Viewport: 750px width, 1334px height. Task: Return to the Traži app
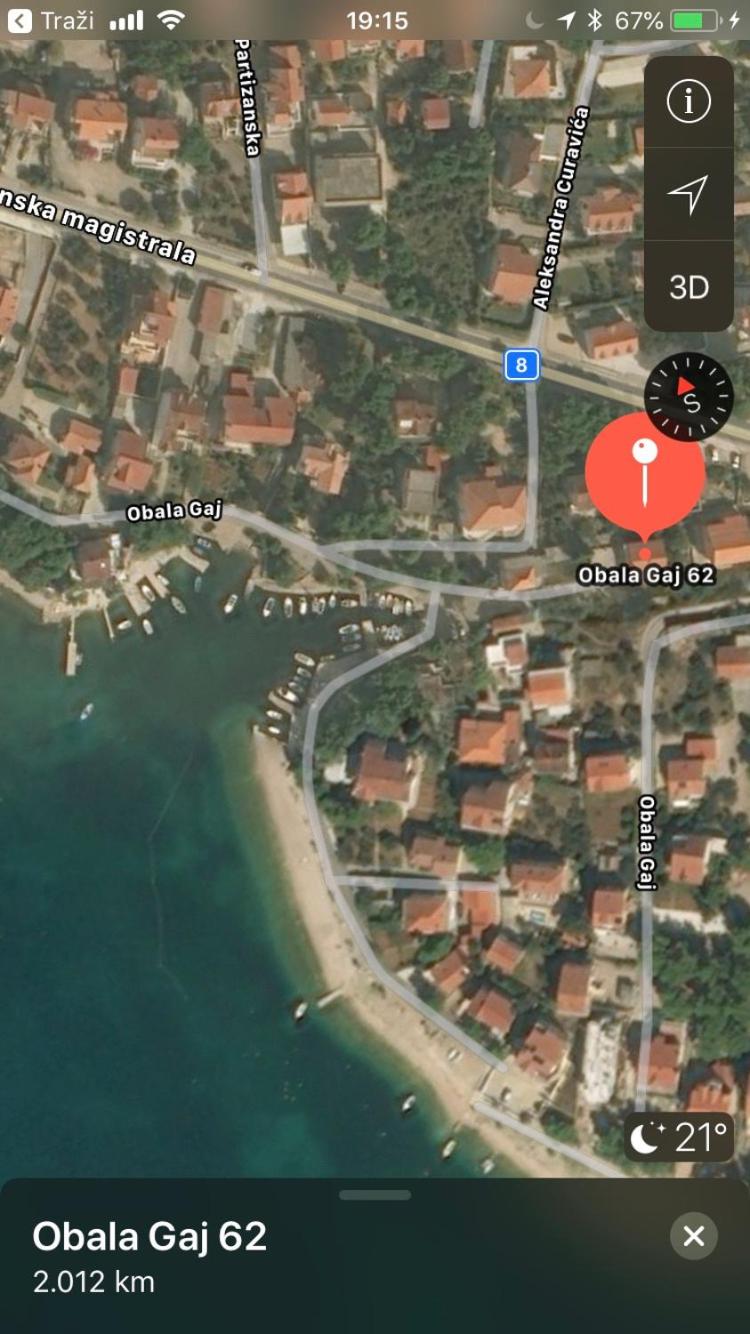click(52, 20)
